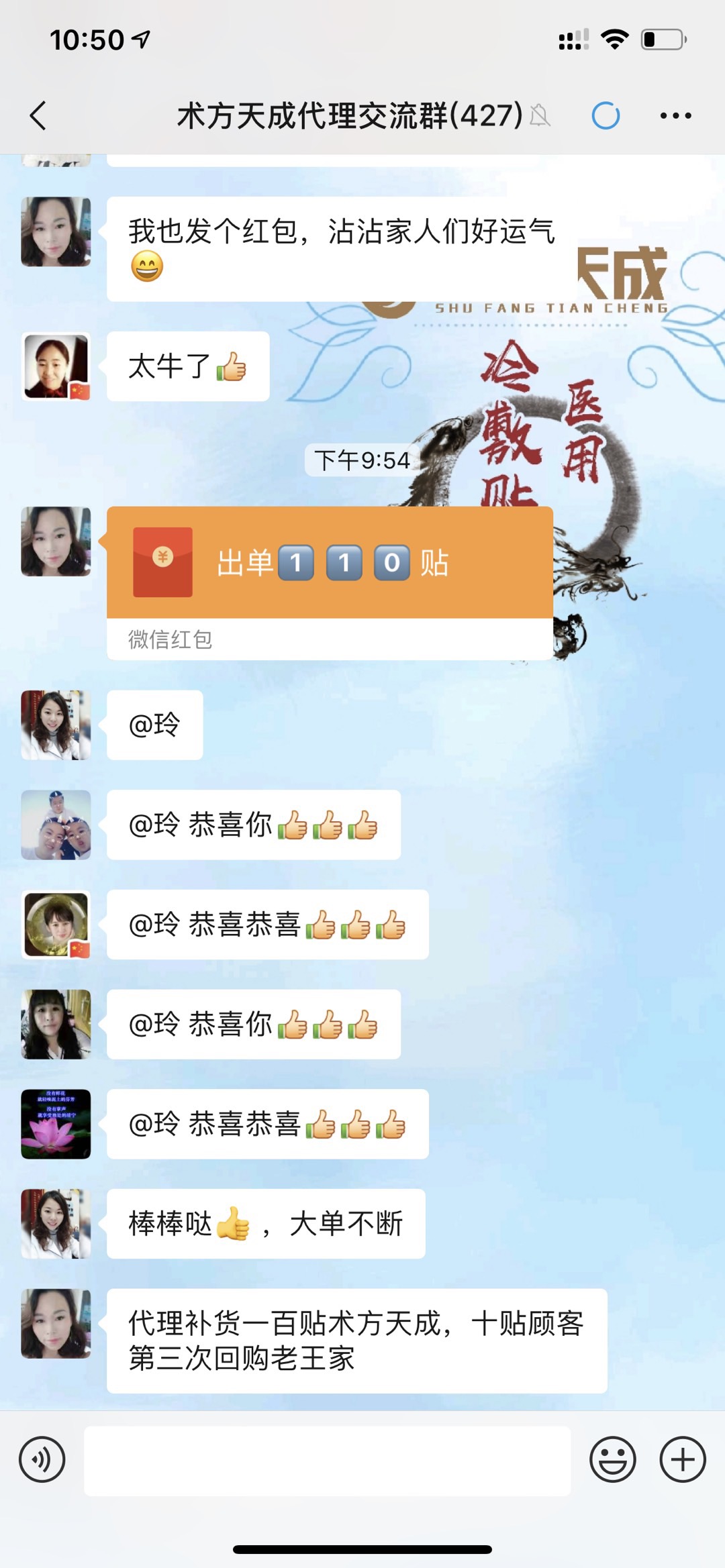Tap the message input field
This screenshot has height=1568, width=725.
pyautogui.click(x=327, y=1460)
